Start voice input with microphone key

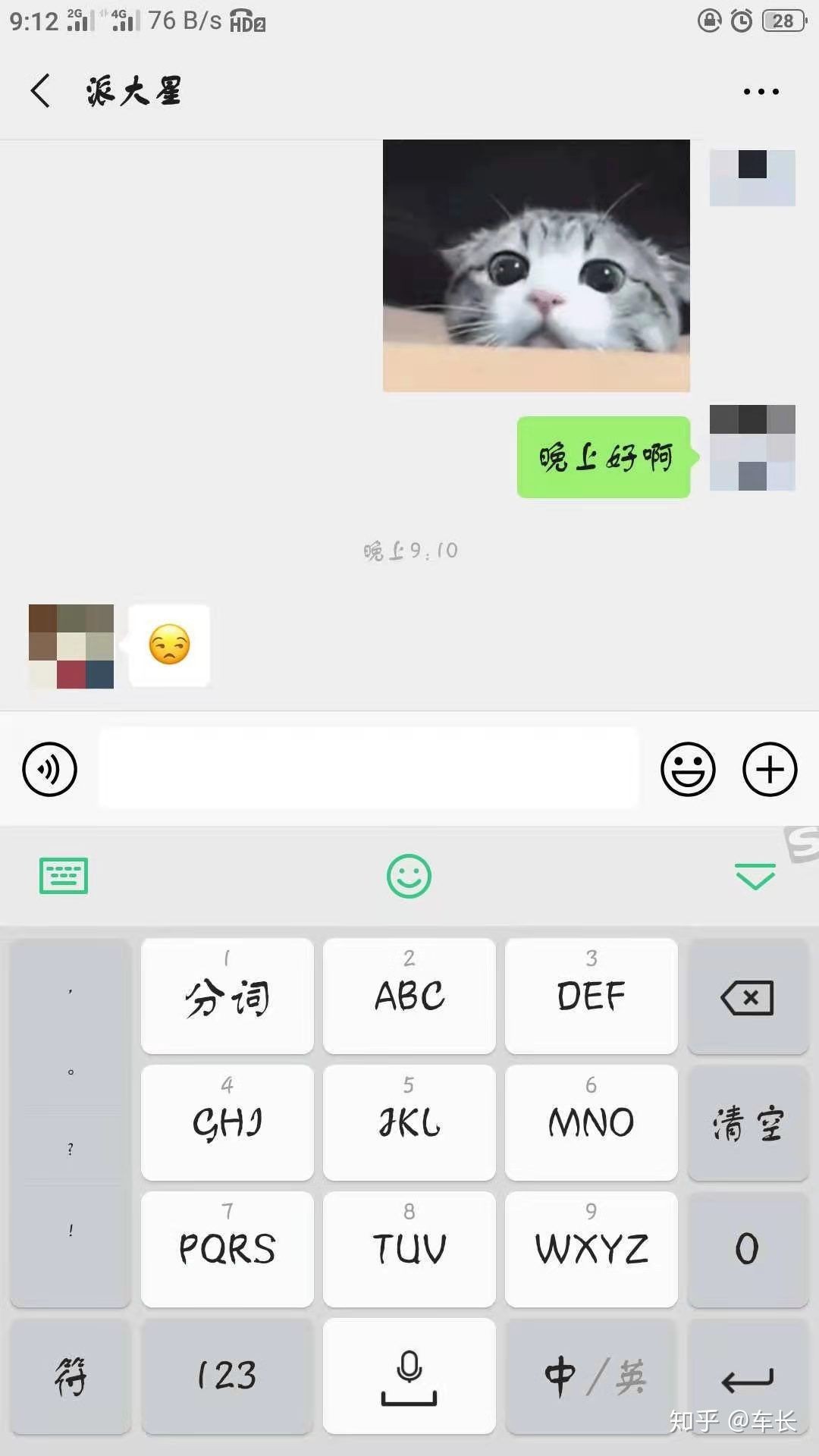(409, 1376)
